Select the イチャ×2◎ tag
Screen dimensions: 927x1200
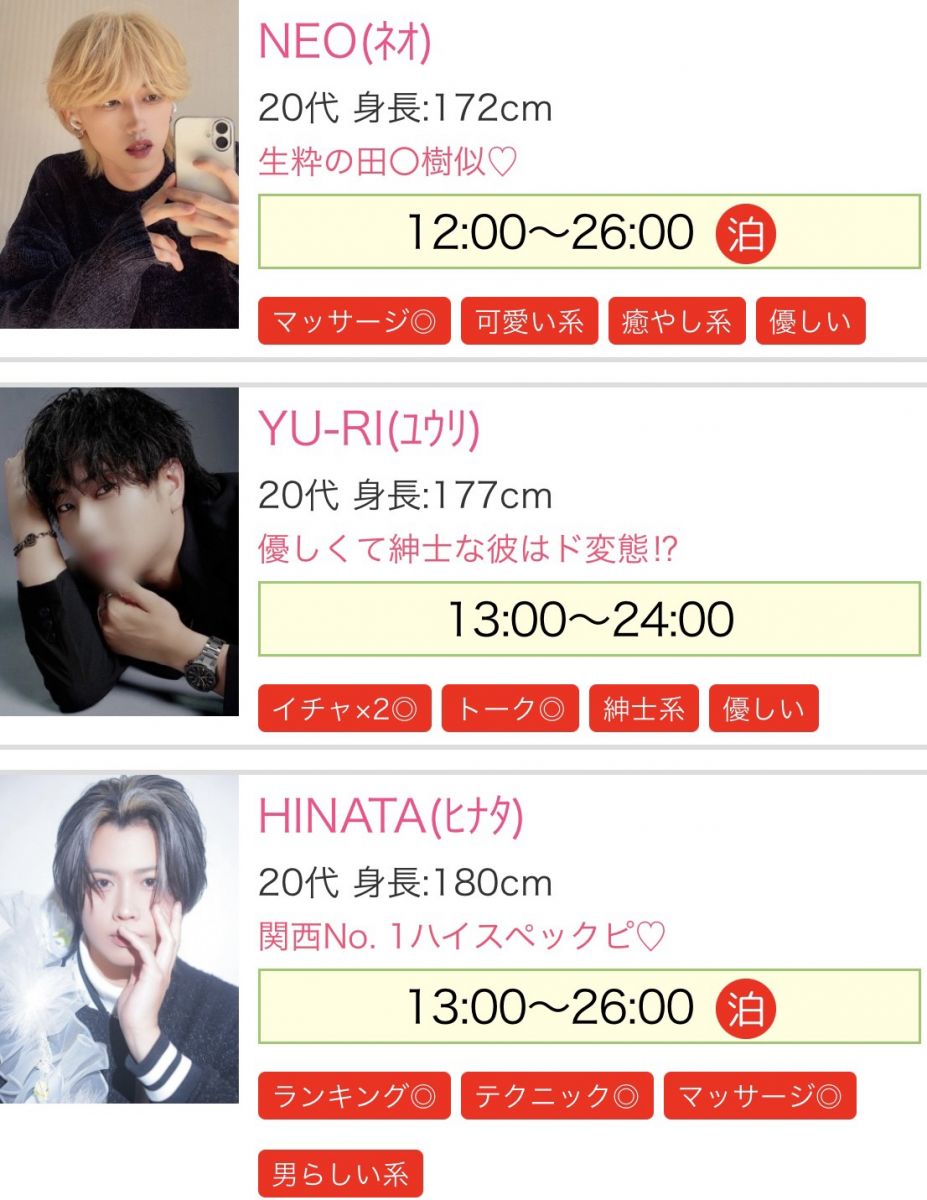tap(344, 709)
